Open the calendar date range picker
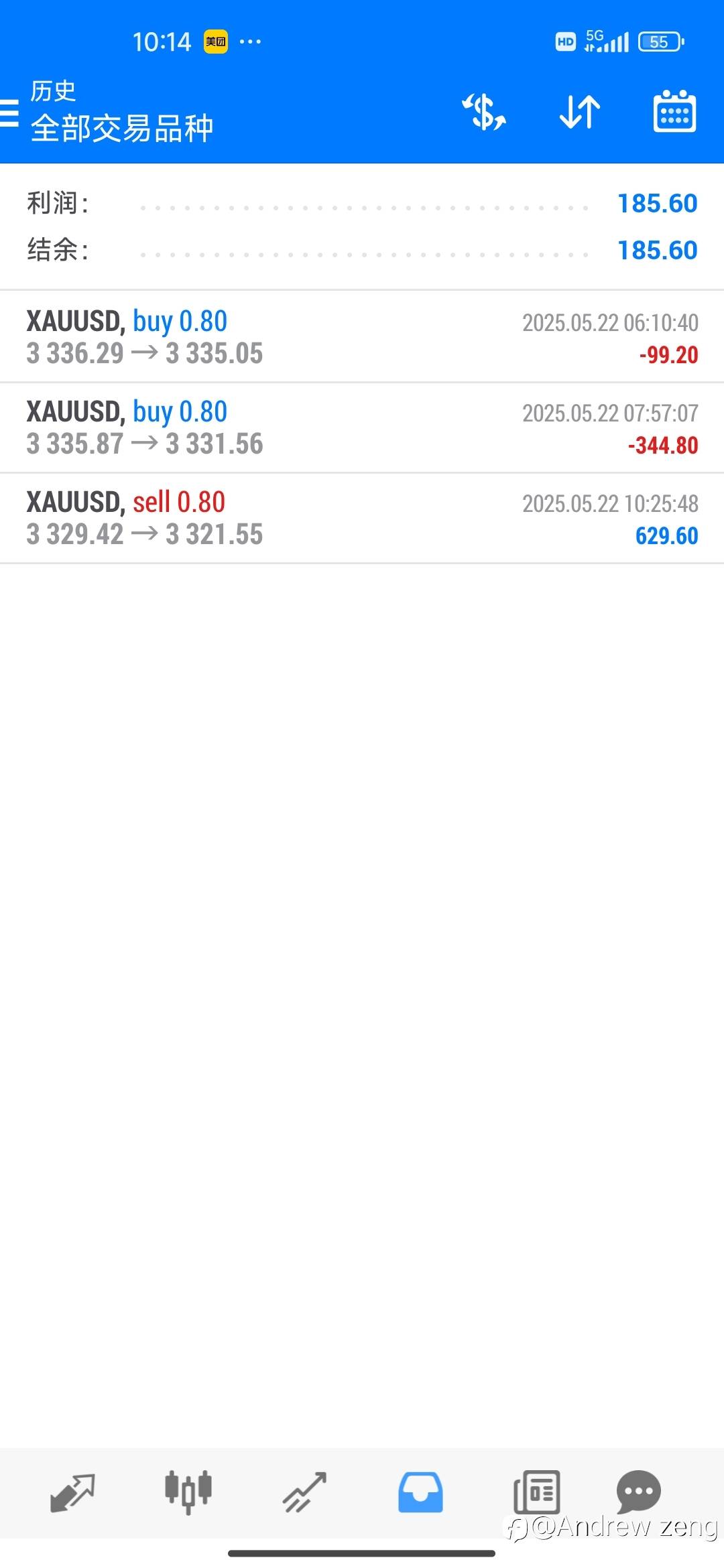The width and height of the screenshot is (724, 1568). [x=674, y=111]
